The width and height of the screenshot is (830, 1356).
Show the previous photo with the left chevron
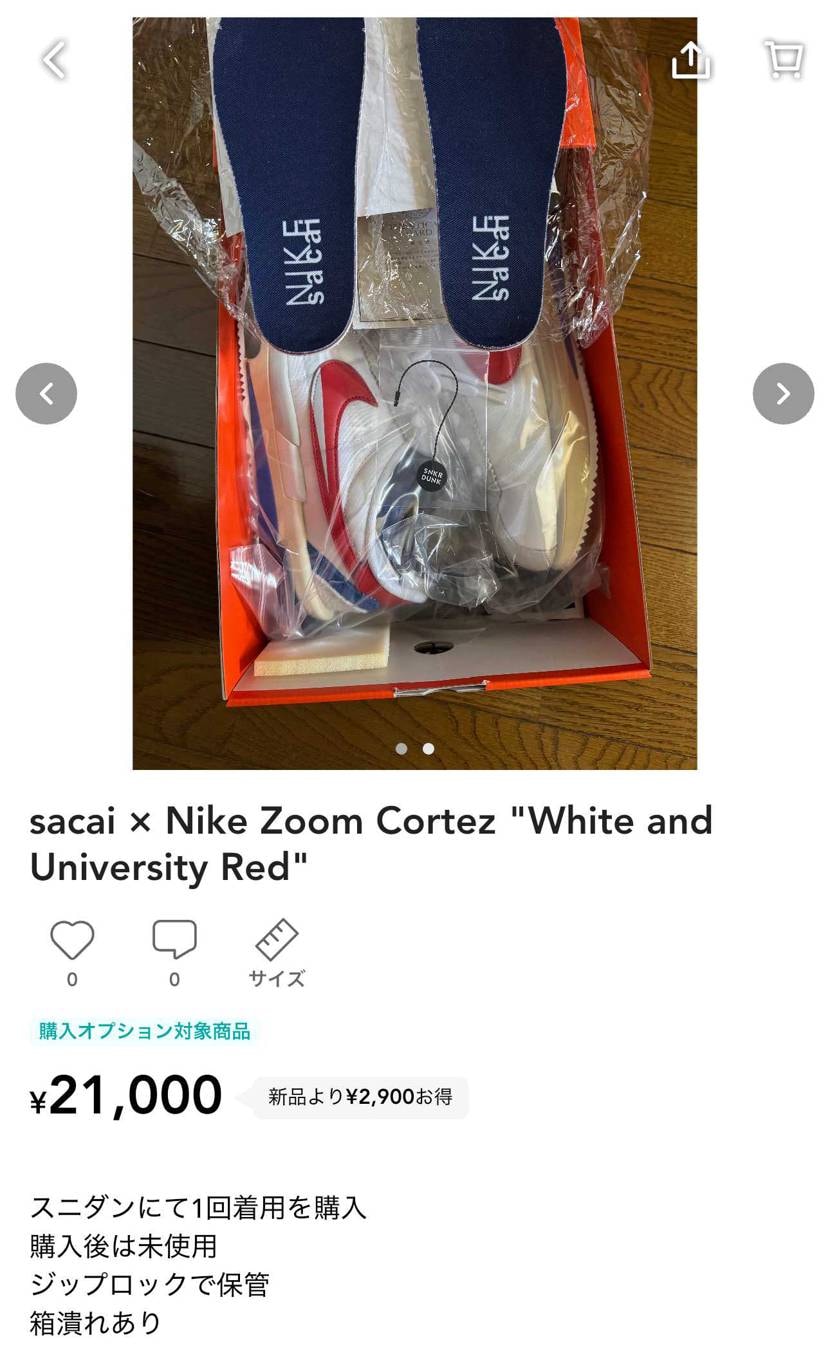(46, 394)
